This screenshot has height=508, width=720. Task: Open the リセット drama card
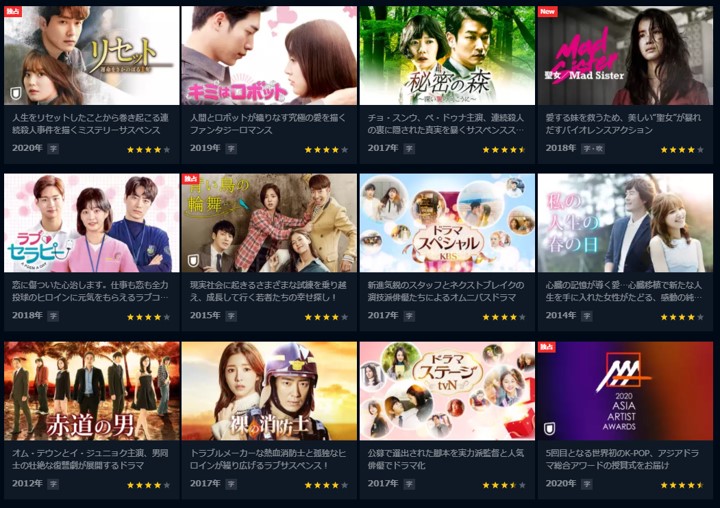92,56
